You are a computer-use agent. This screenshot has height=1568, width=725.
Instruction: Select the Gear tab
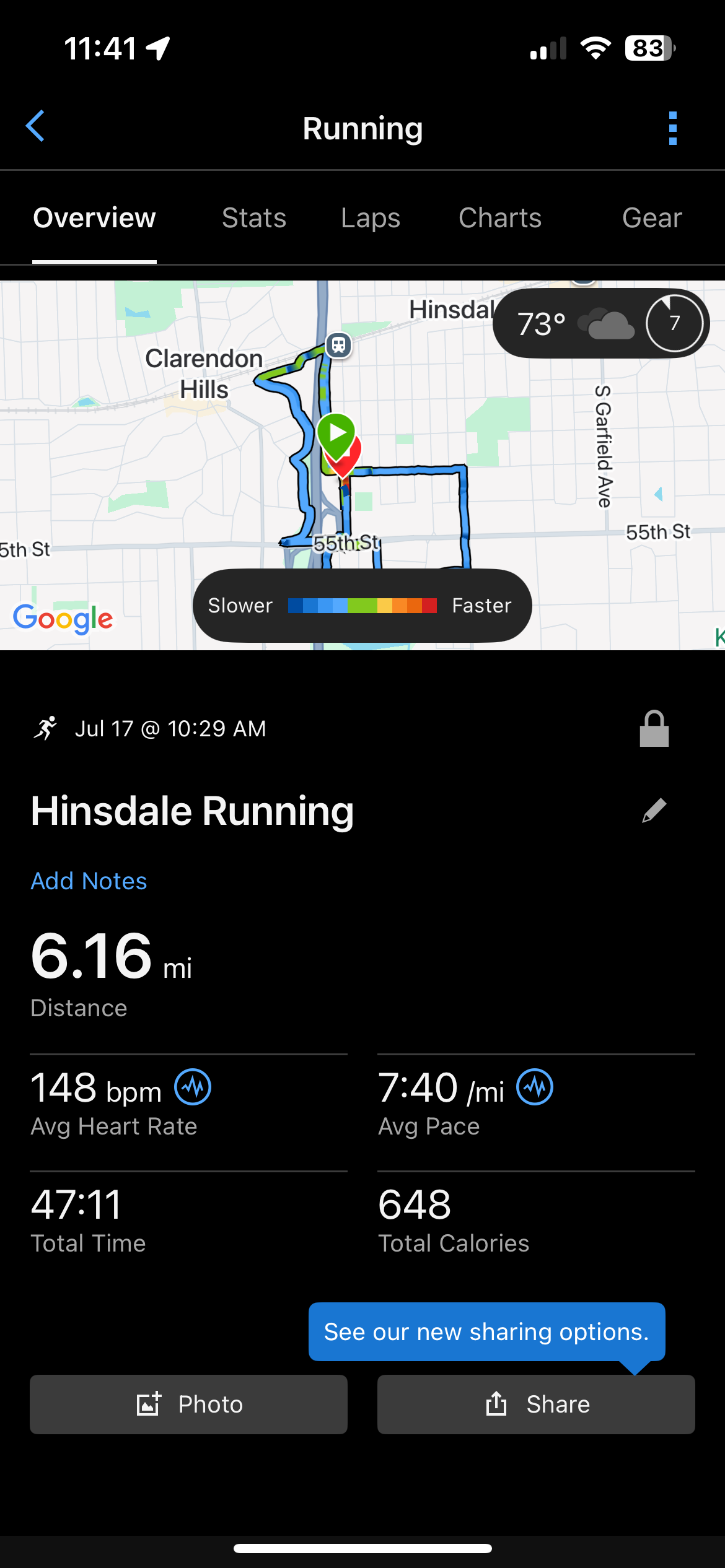click(652, 218)
